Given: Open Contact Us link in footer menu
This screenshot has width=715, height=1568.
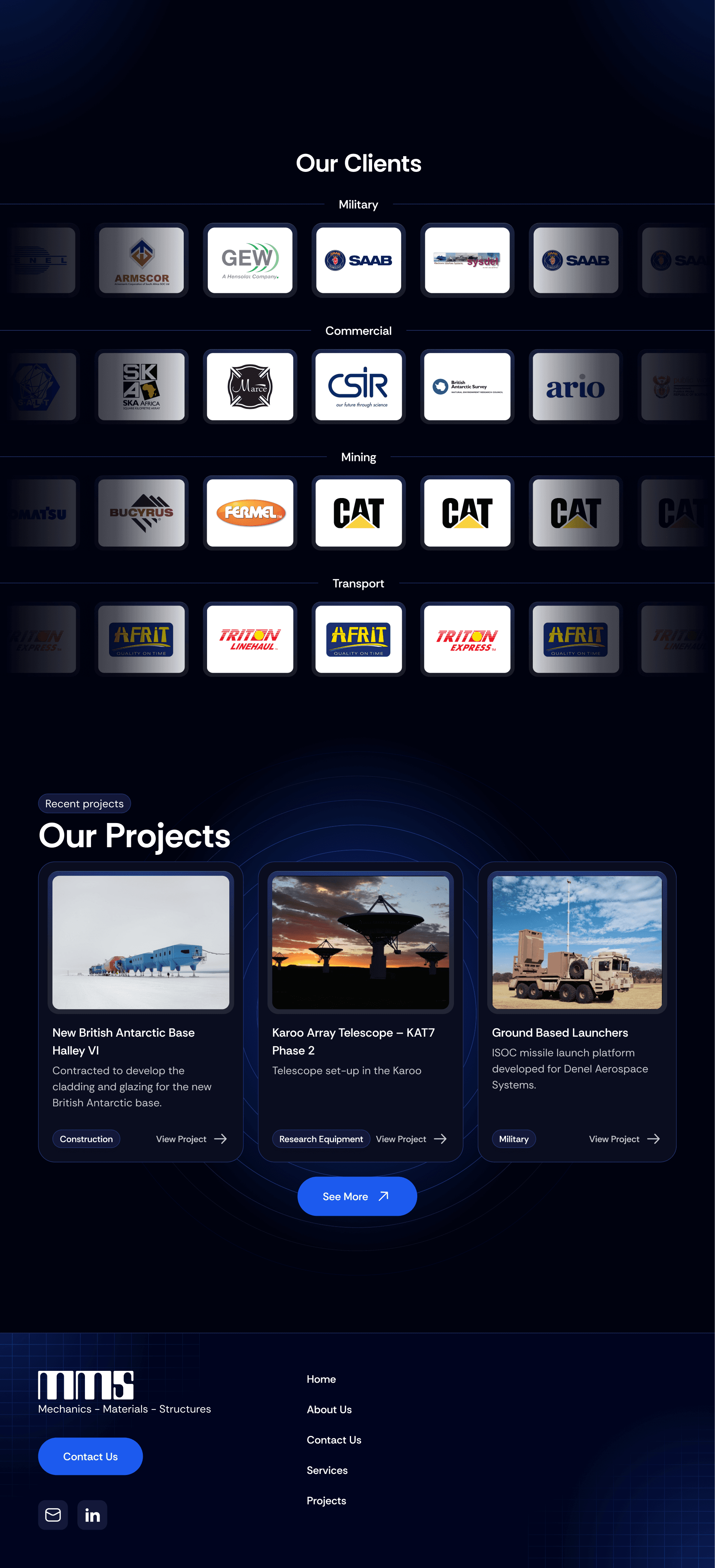Looking at the screenshot, I should [x=334, y=1440].
